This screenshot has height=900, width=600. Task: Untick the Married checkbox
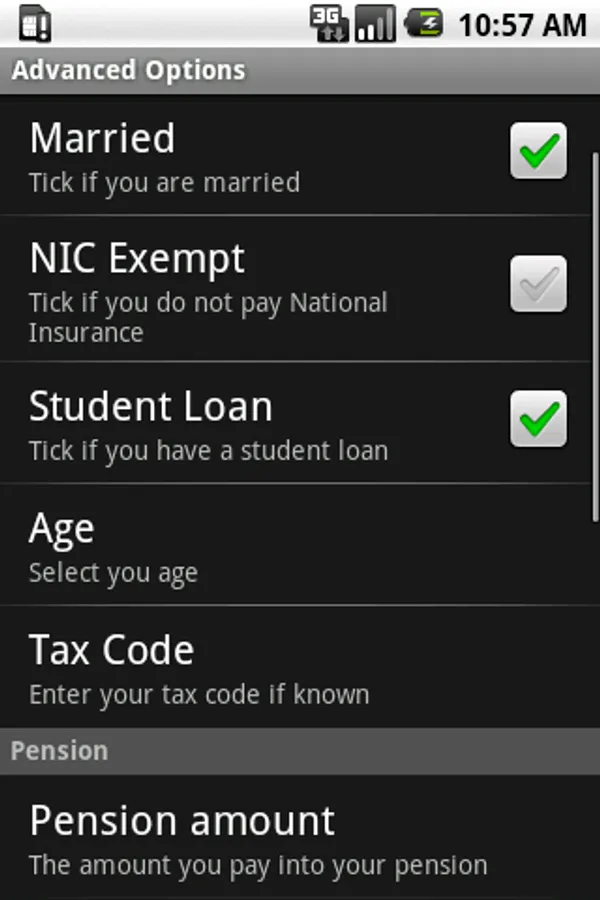[x=538, y=150]
